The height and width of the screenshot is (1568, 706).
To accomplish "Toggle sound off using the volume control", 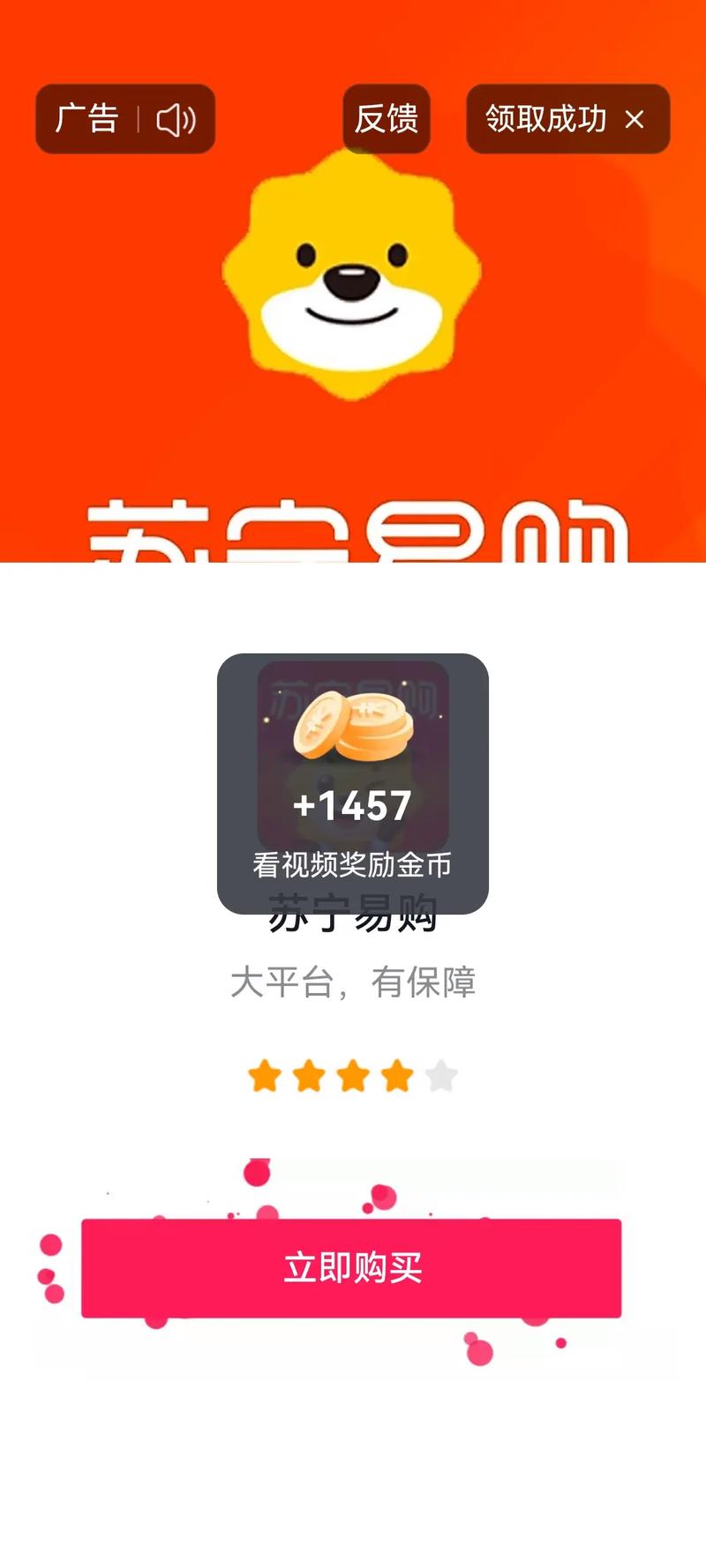I will pyautogui.click(x=176, y=120).
